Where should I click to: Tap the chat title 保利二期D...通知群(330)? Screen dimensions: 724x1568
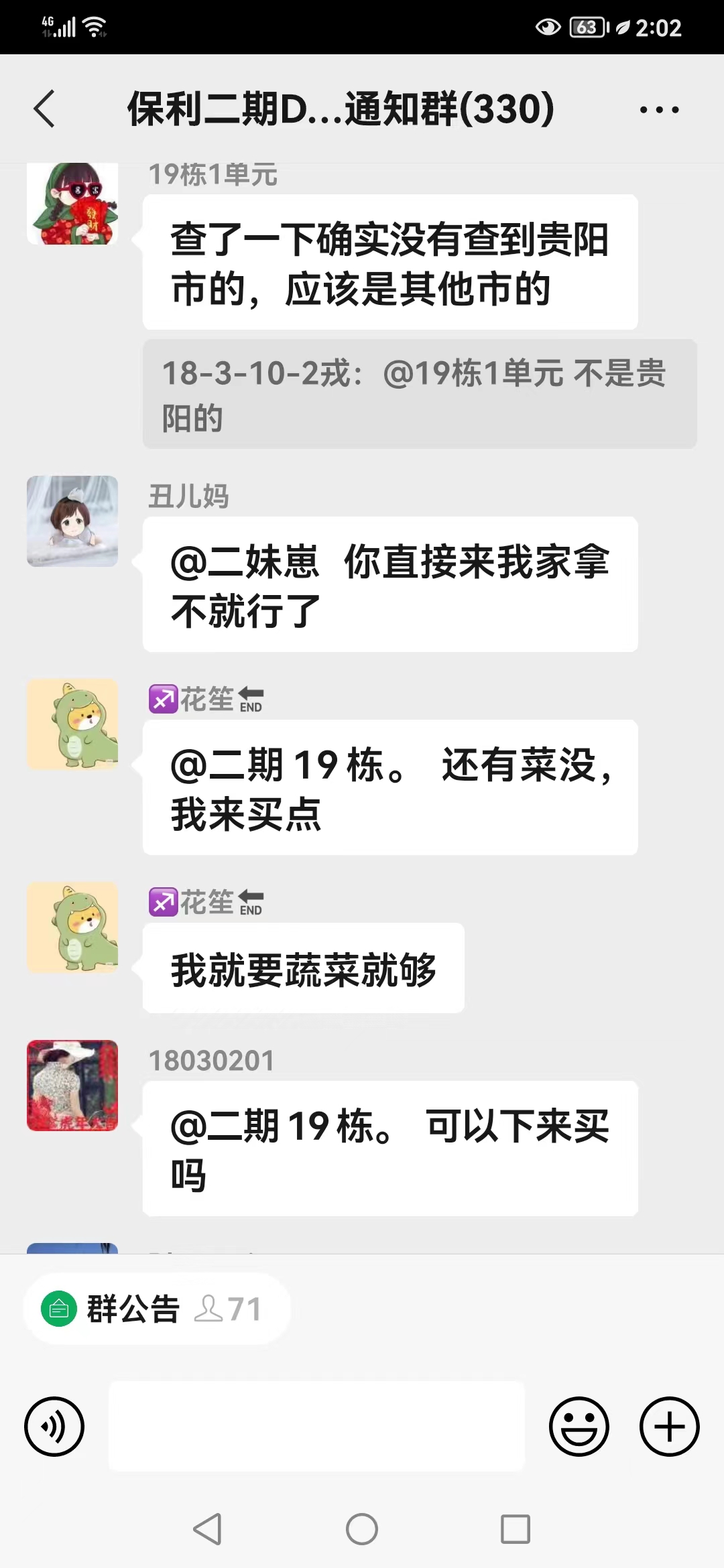click(x=339, y=109)
